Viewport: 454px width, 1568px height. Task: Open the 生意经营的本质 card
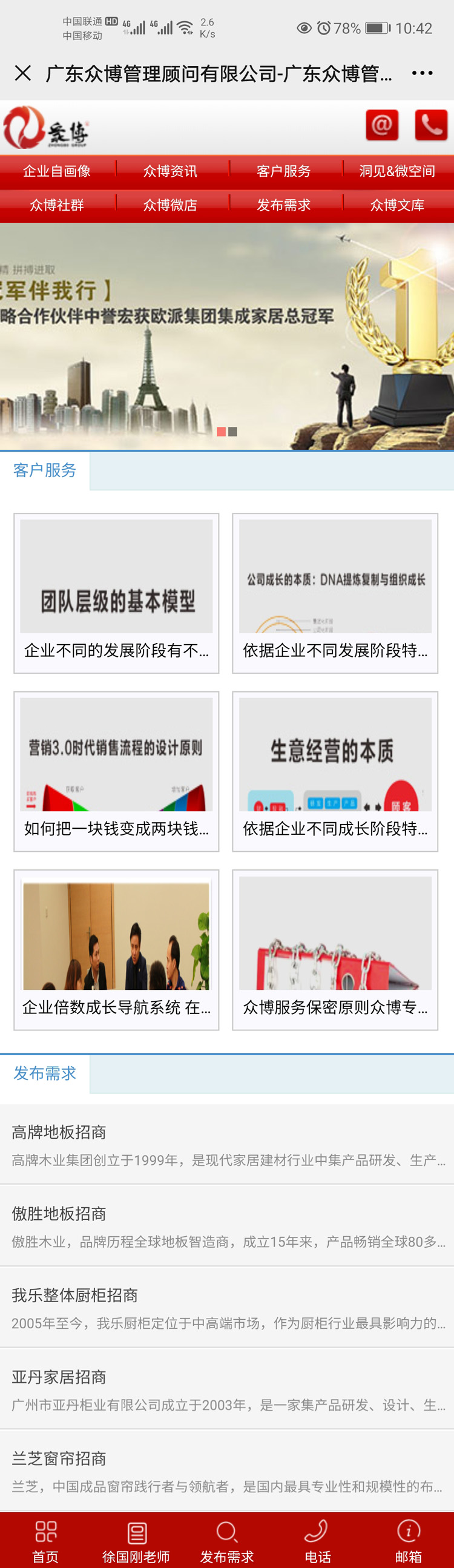[335, 771]
